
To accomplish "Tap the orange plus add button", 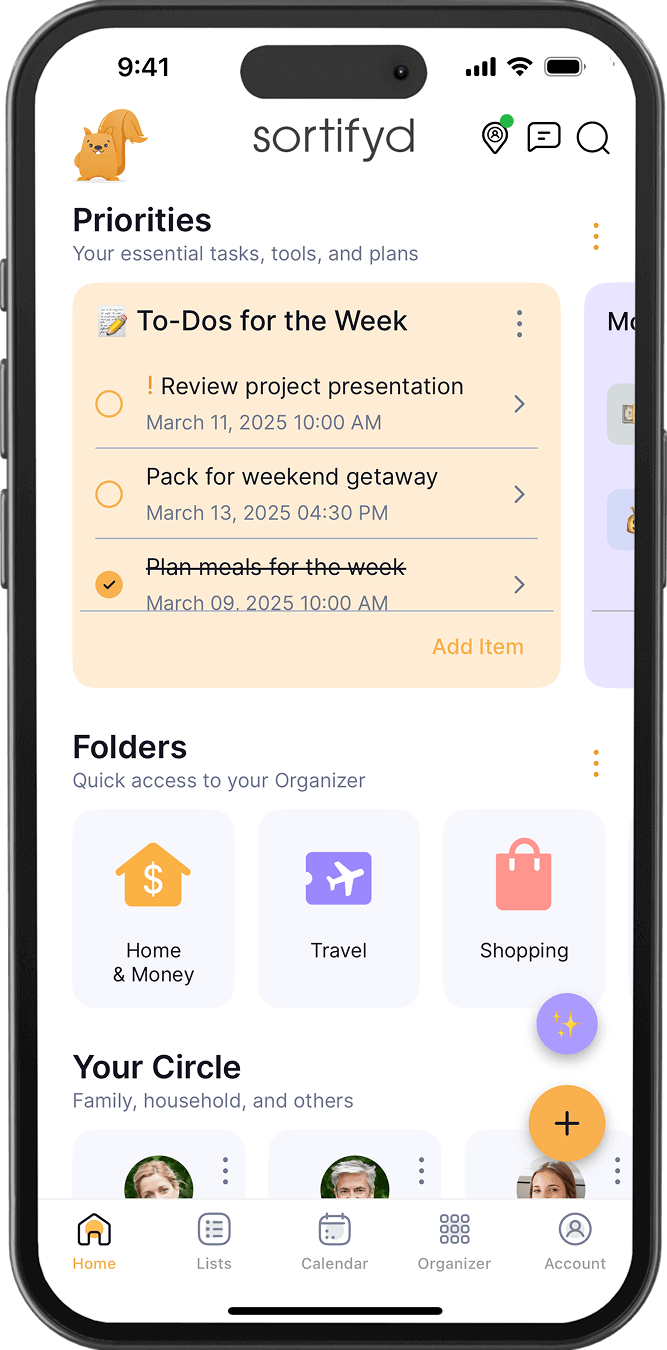I will coord(567,1124).
